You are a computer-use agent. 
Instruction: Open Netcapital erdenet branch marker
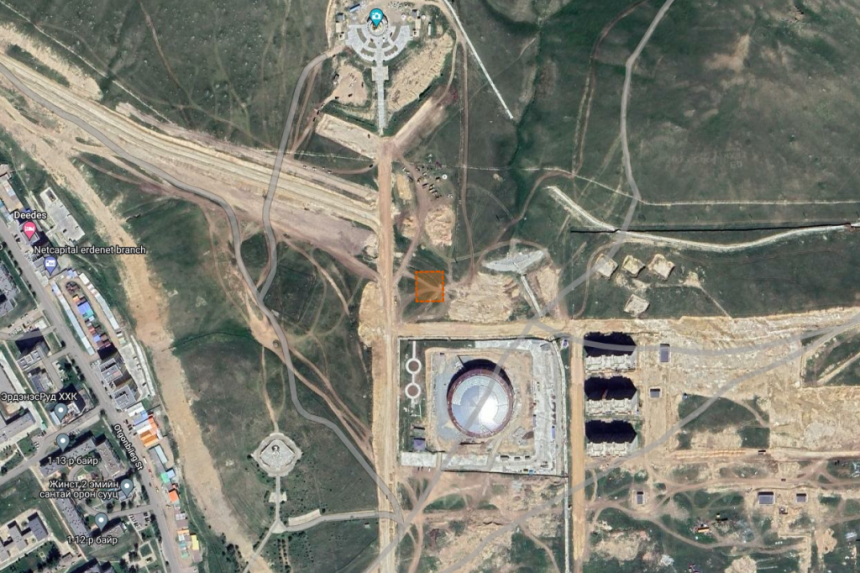(51, 264)
